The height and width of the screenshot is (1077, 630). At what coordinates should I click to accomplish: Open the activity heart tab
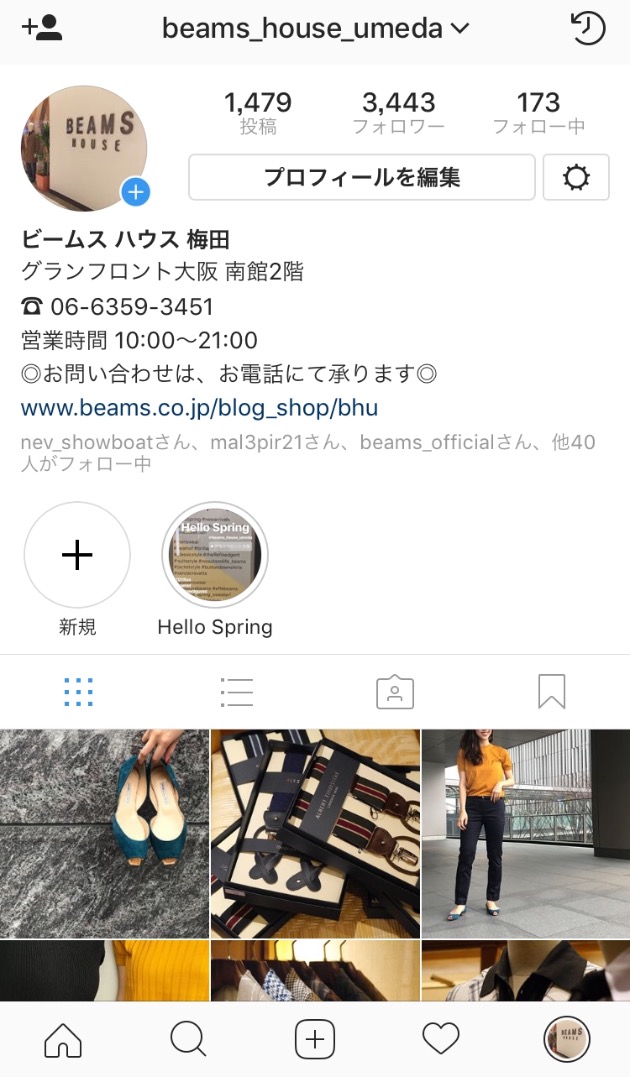tap(440, 1041)
